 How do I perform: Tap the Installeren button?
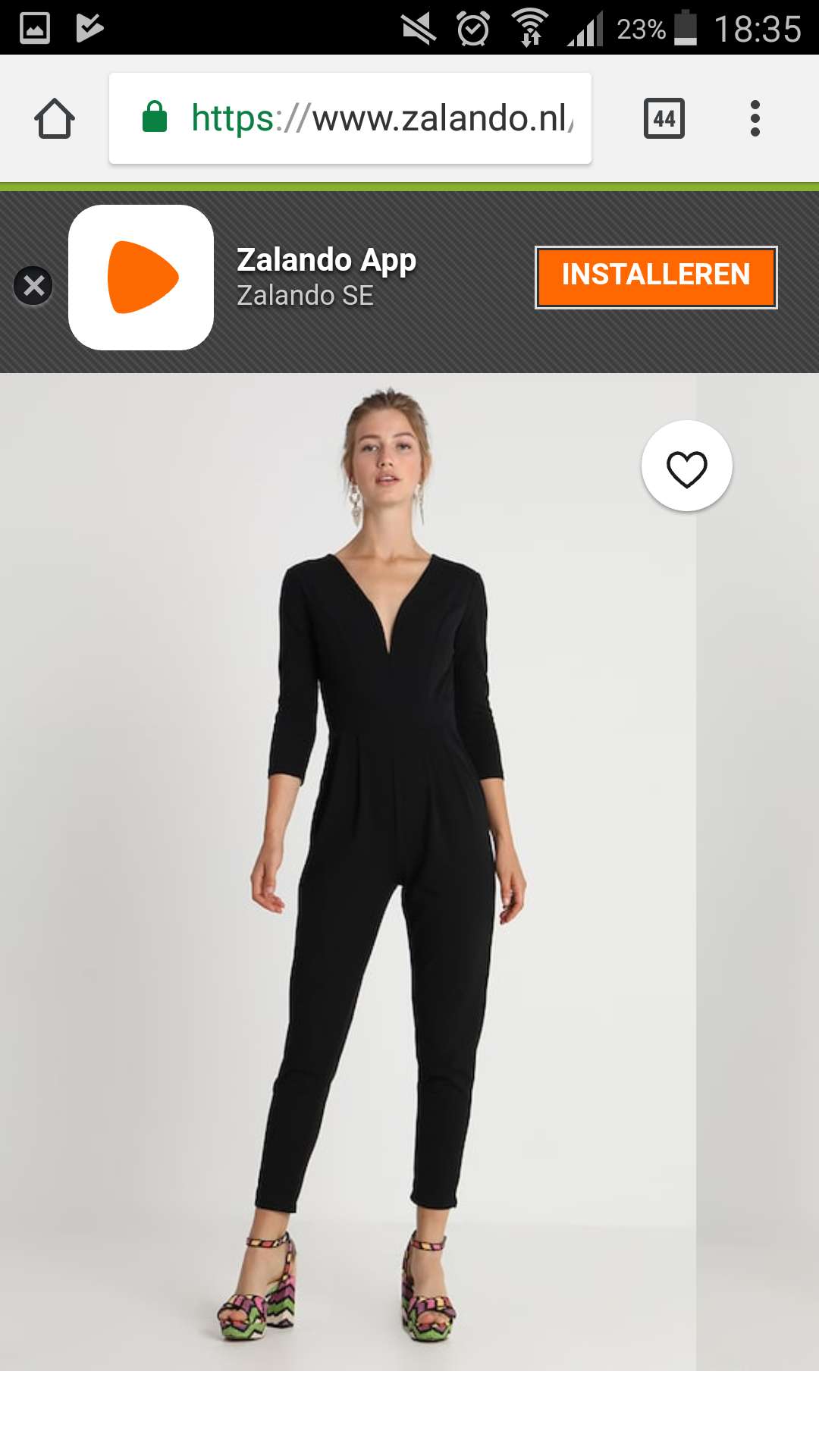click(656, 278)
